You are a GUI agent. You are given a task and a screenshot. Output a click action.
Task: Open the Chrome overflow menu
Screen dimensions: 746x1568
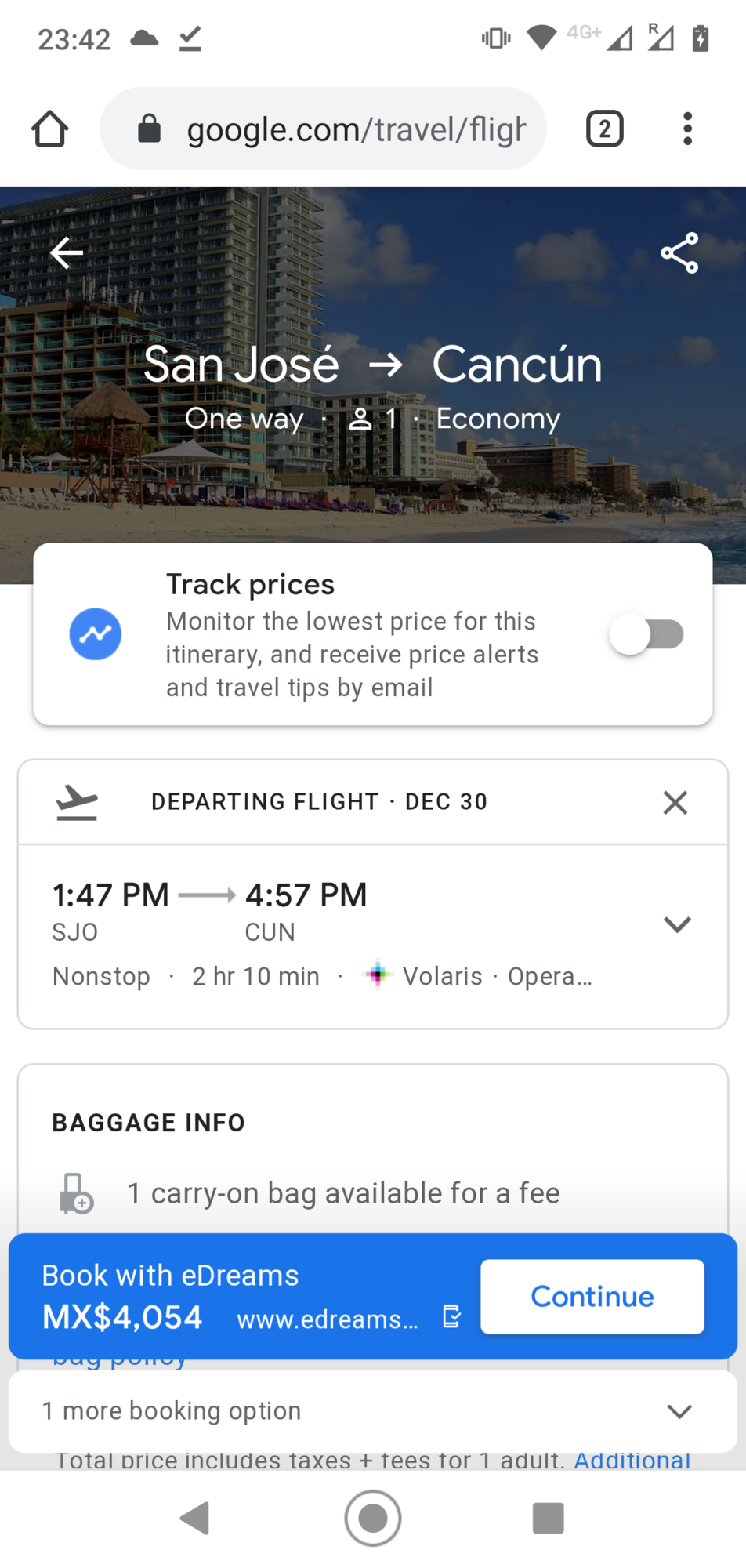pyautogui.click(x=688, y=129)
